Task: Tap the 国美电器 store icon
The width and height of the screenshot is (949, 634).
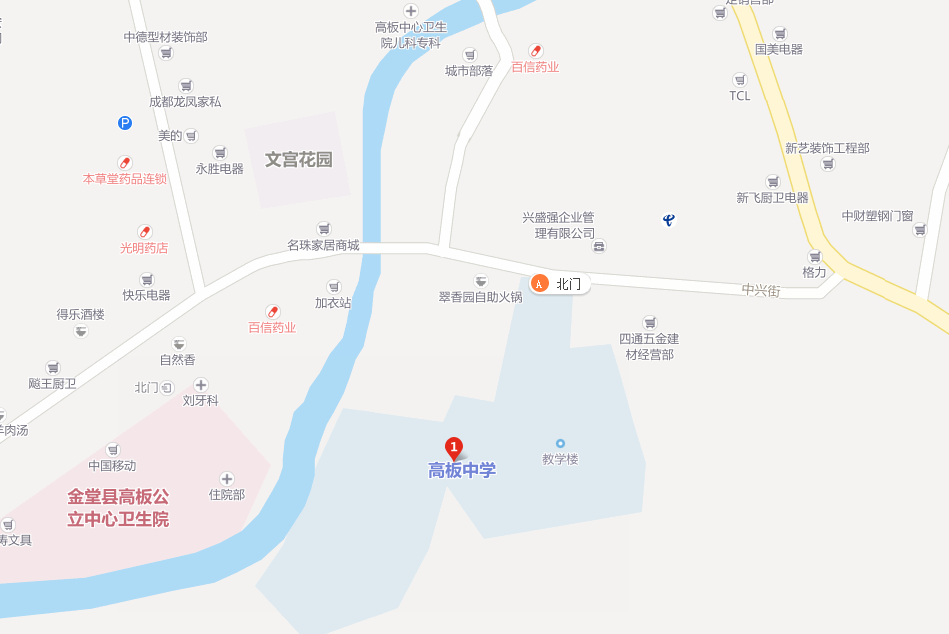Action: tap(780, 33)
